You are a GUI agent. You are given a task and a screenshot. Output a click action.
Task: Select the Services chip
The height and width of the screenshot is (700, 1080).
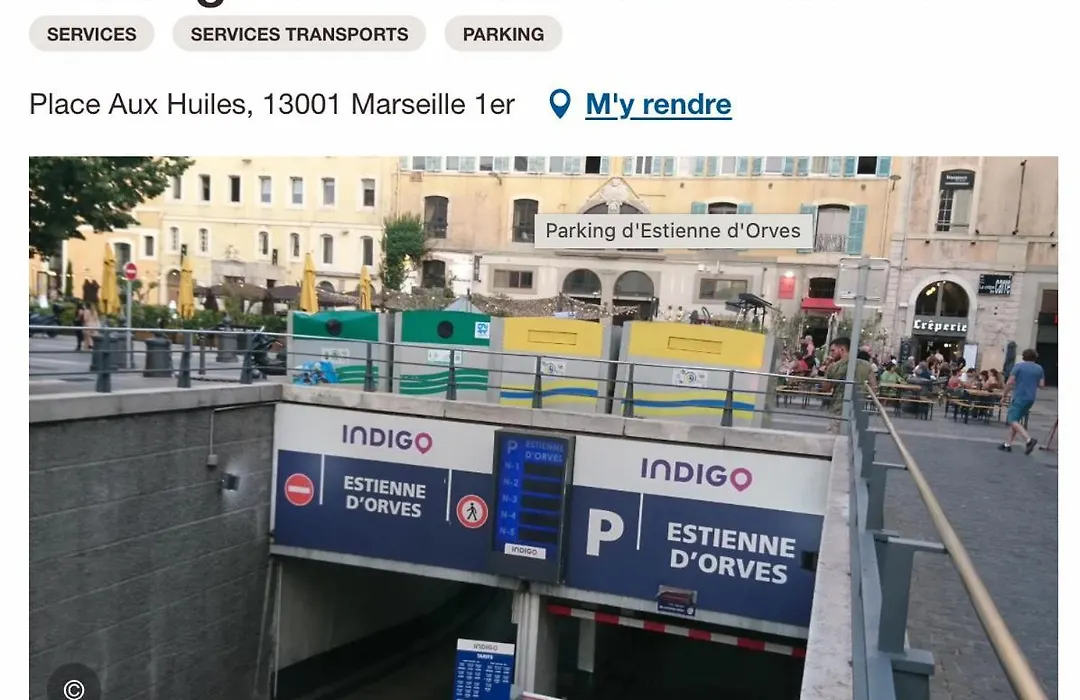point(91,34)
